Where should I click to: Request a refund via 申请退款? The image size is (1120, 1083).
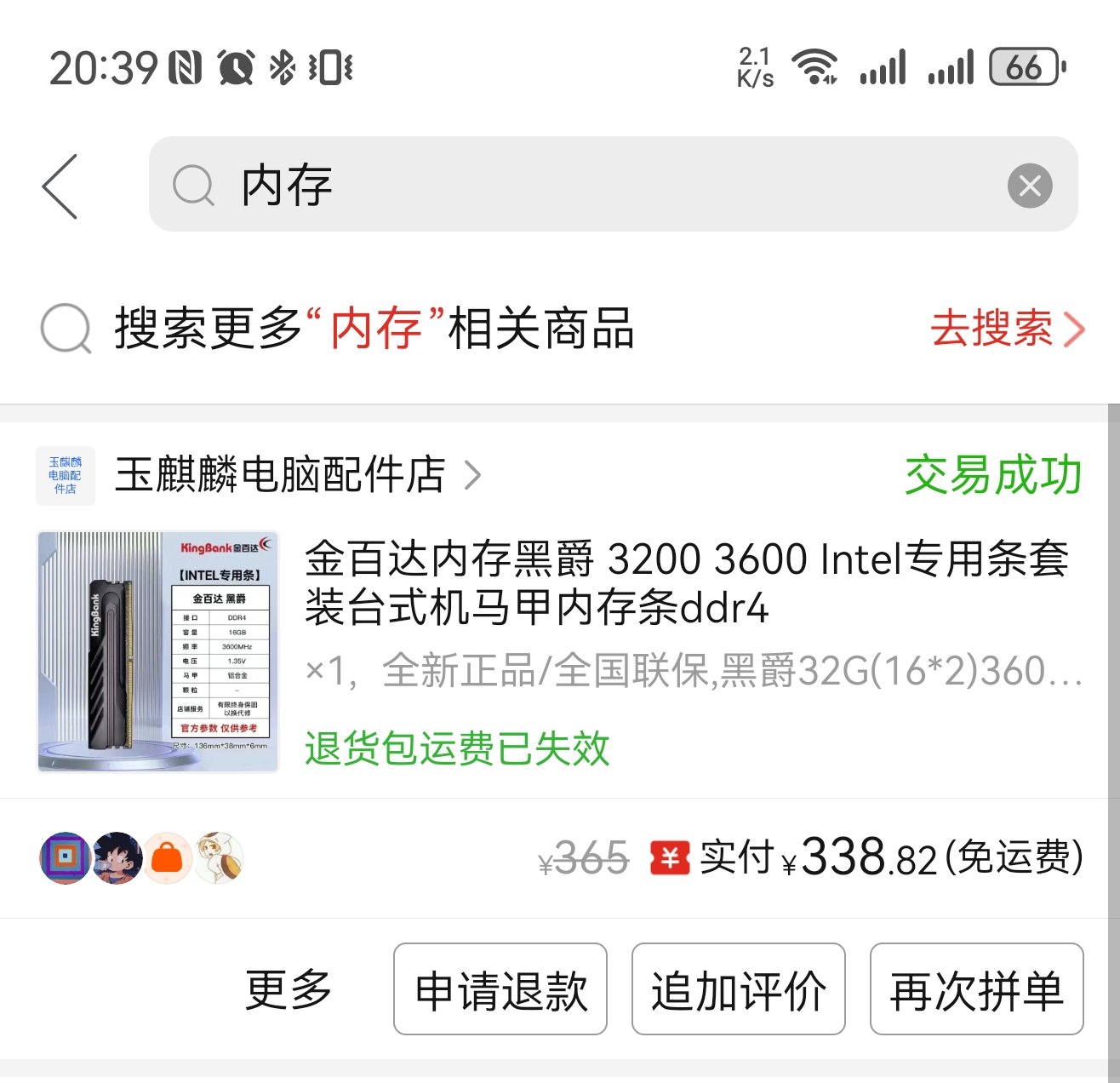click(x=500, y=990)
